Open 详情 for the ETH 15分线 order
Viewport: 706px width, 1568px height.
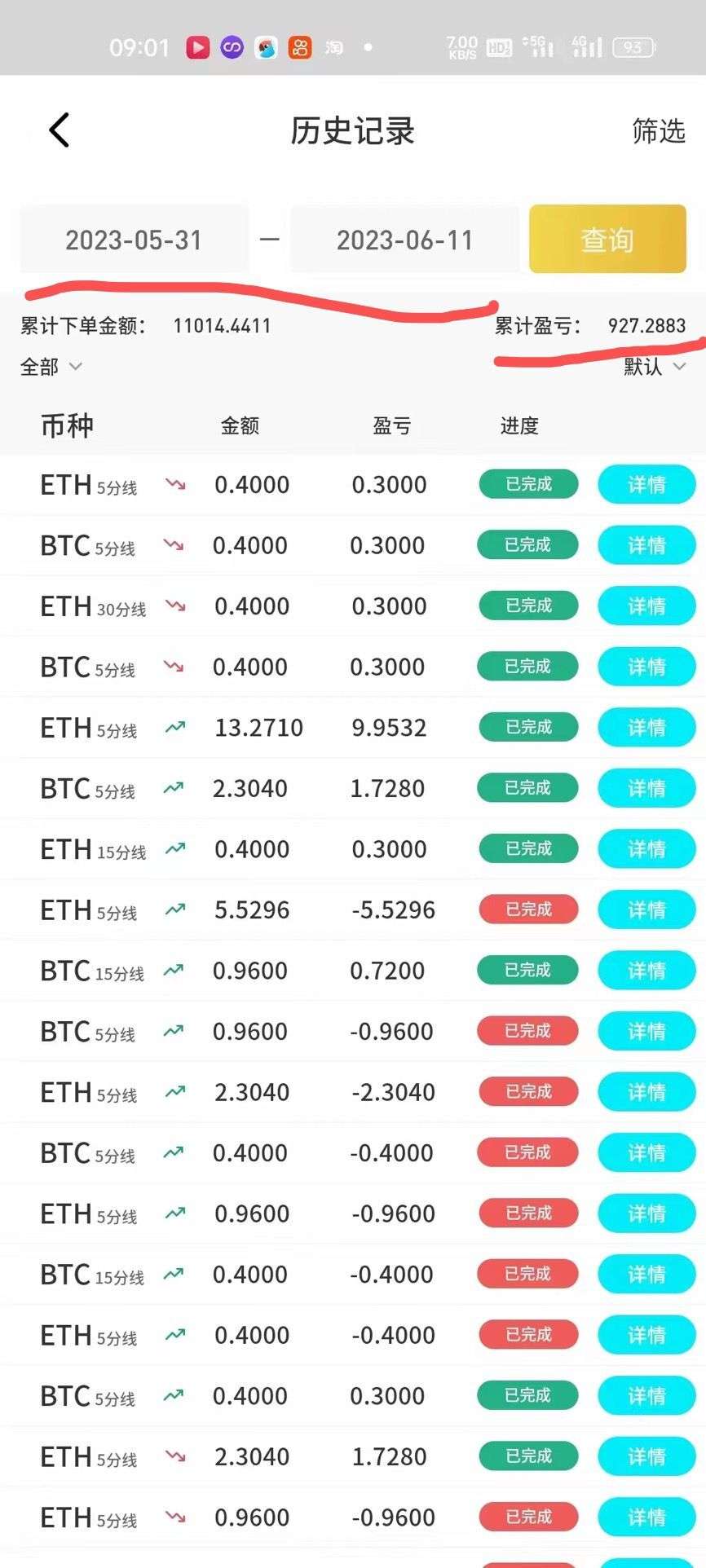coord(646,849)
